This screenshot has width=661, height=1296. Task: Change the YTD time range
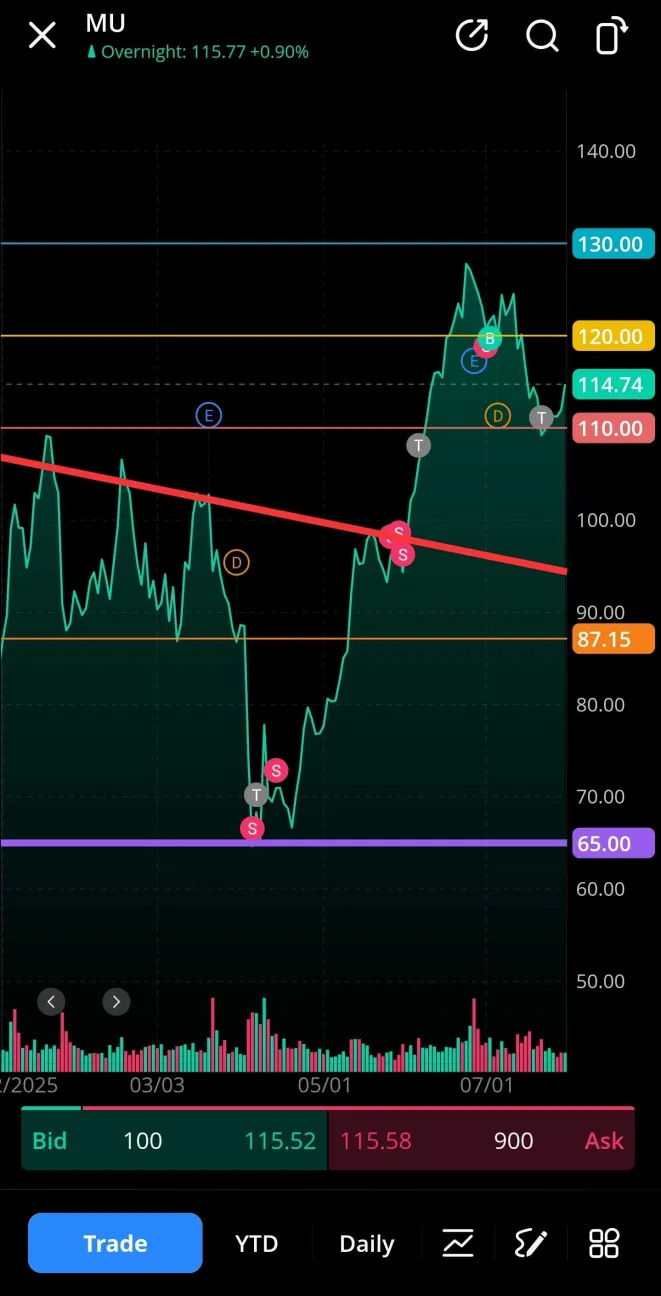click(256, 1244)
